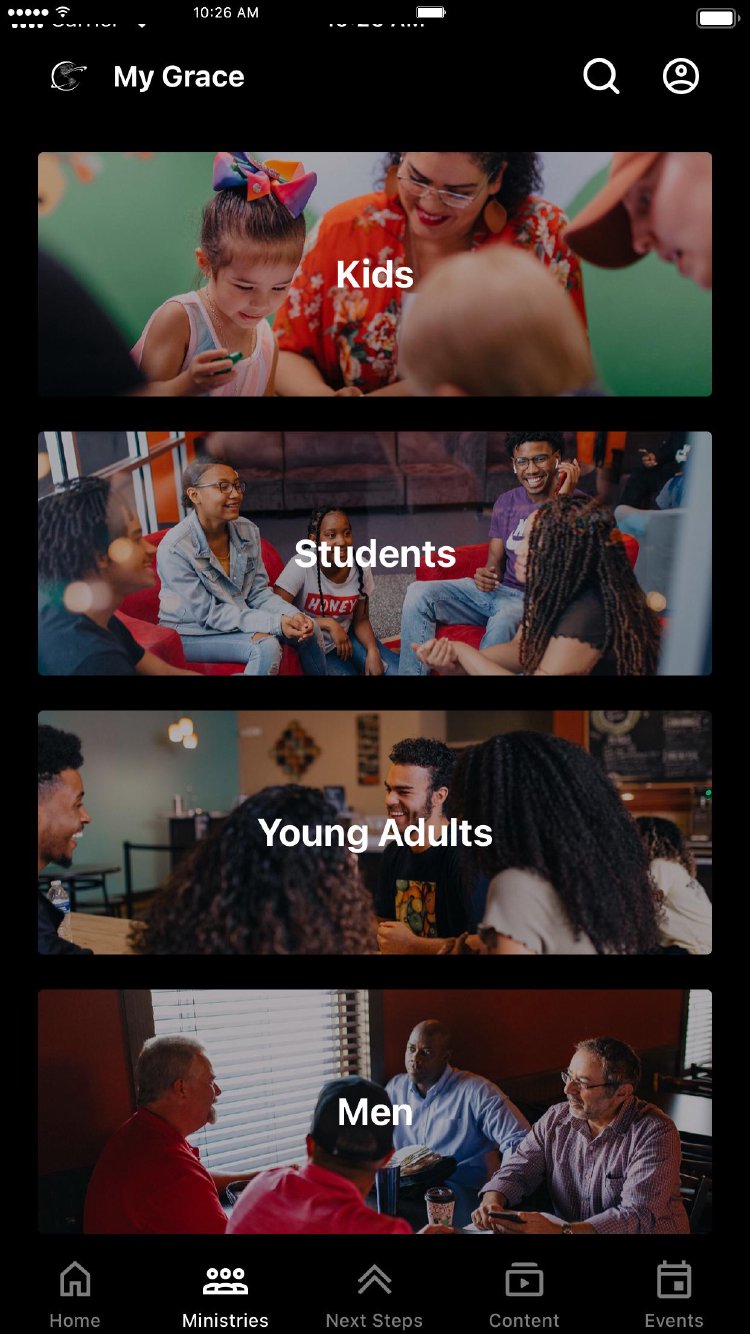Open the Kids ministry card

(x=375, y=274)
